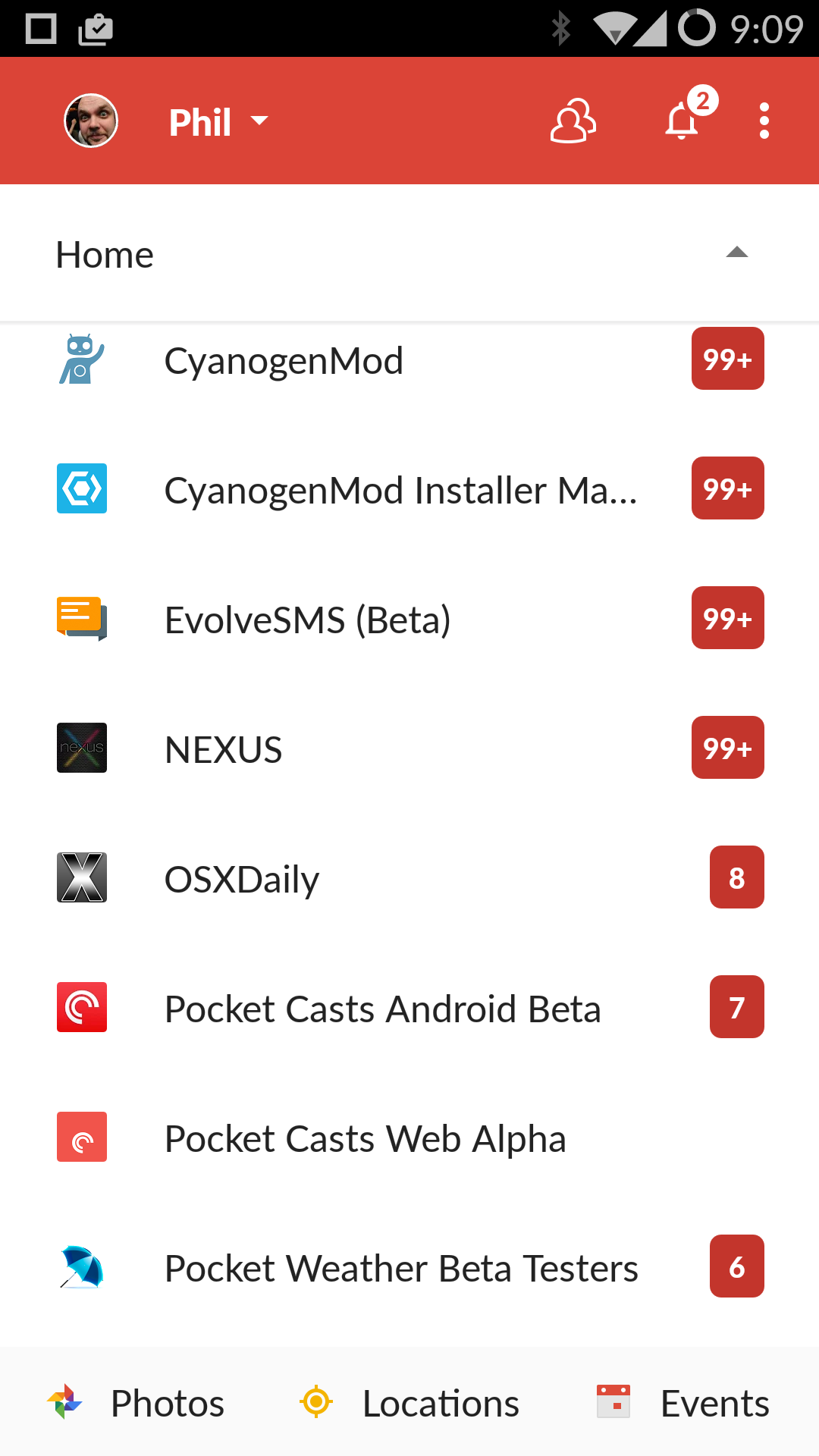This screenshot has height=1456, width=819.
Task: Open the Phil account switcher dropdown
Action: pyautogui.click(x=218, y=121)
